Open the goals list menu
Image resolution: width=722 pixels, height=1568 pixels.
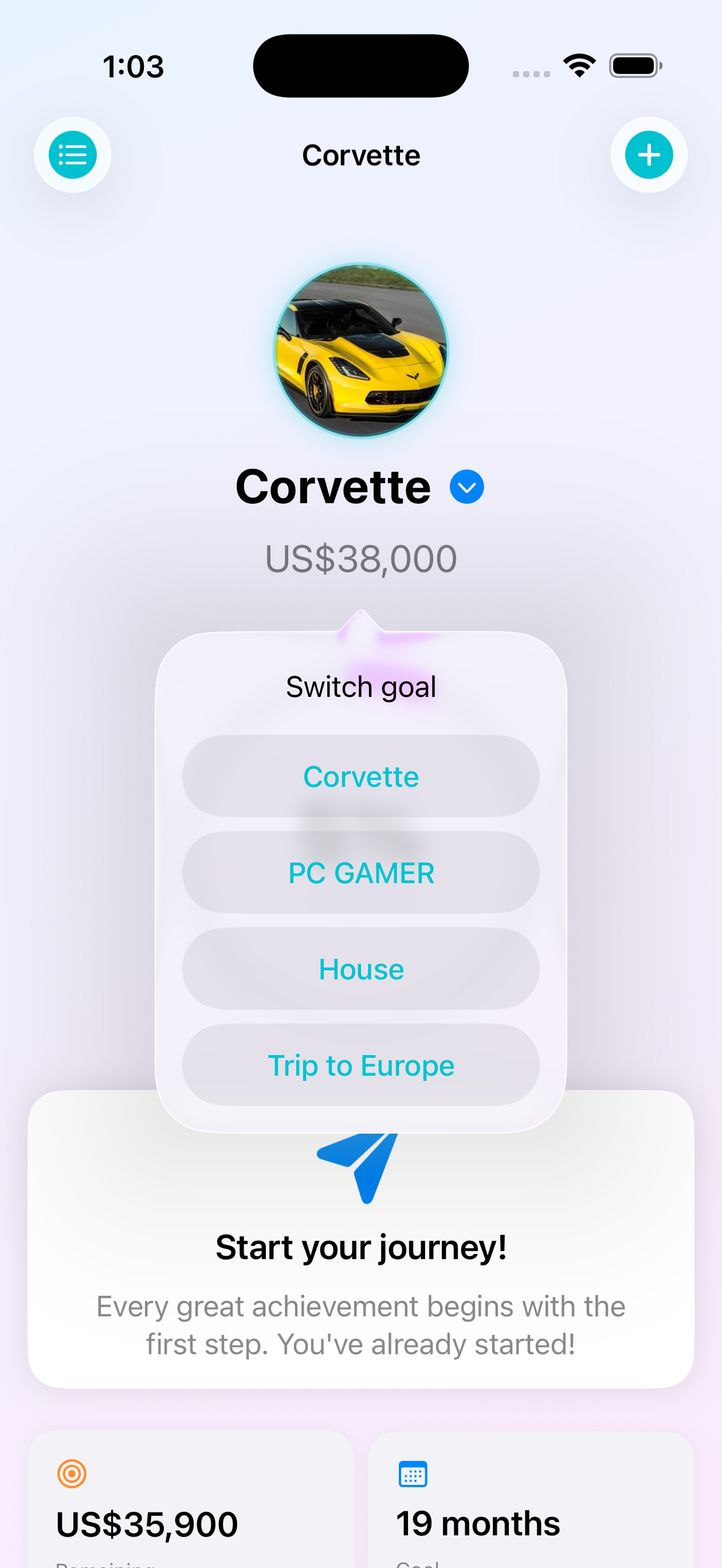(x=72, y=155)
